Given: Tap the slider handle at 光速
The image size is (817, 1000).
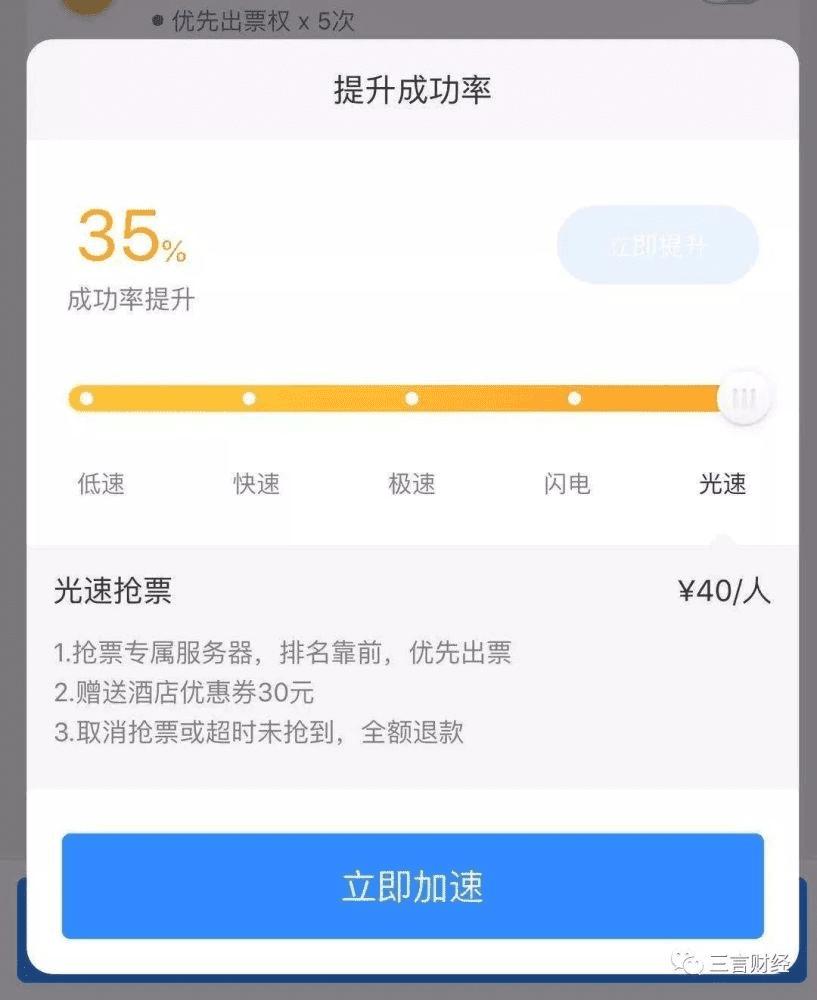Looking at the screenshot, I should pyautogui.click(x=743, y=398).
